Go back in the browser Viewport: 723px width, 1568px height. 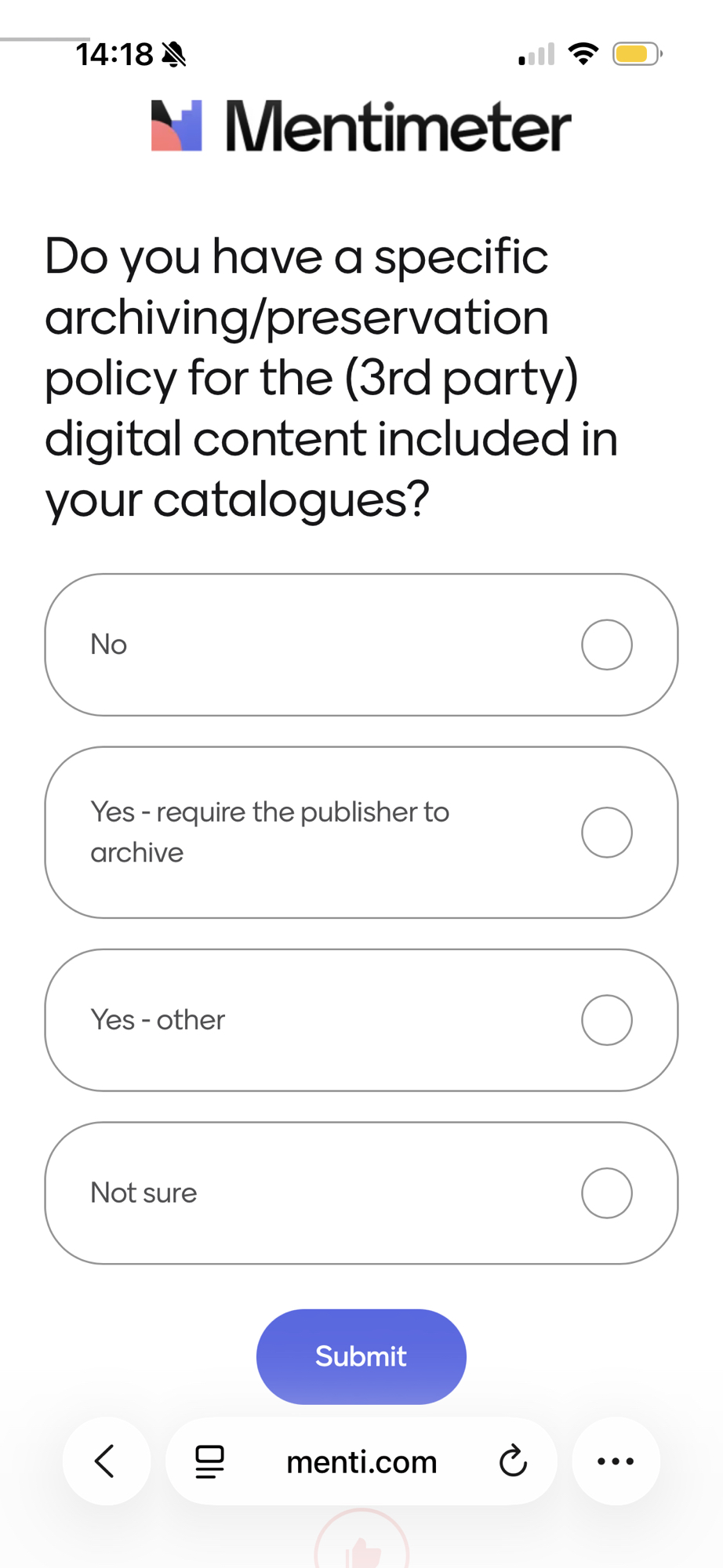pyautogui.click(x=106, y=1461)
